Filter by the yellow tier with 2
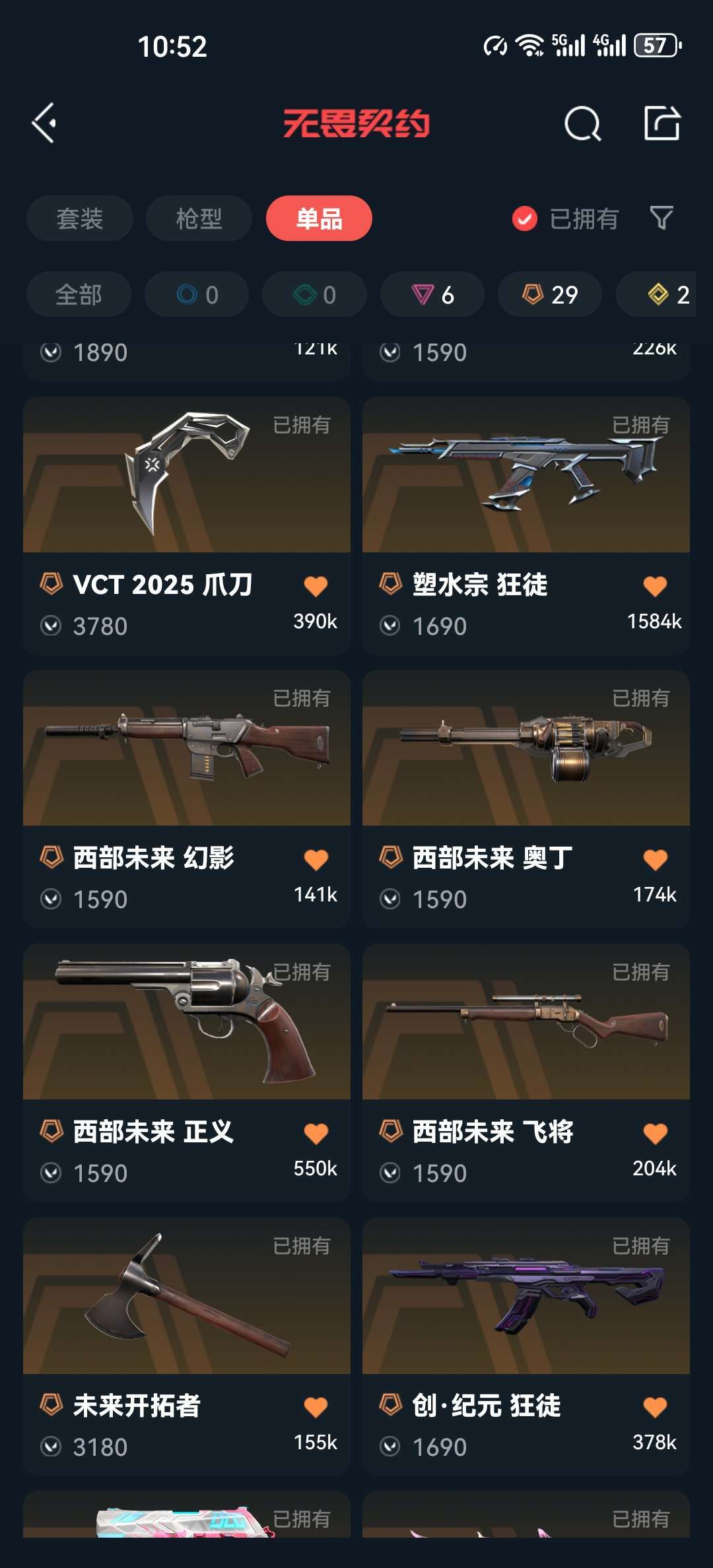Viewport: 713px width, 1568px height. pyautogui.click(x=660, y=294)
